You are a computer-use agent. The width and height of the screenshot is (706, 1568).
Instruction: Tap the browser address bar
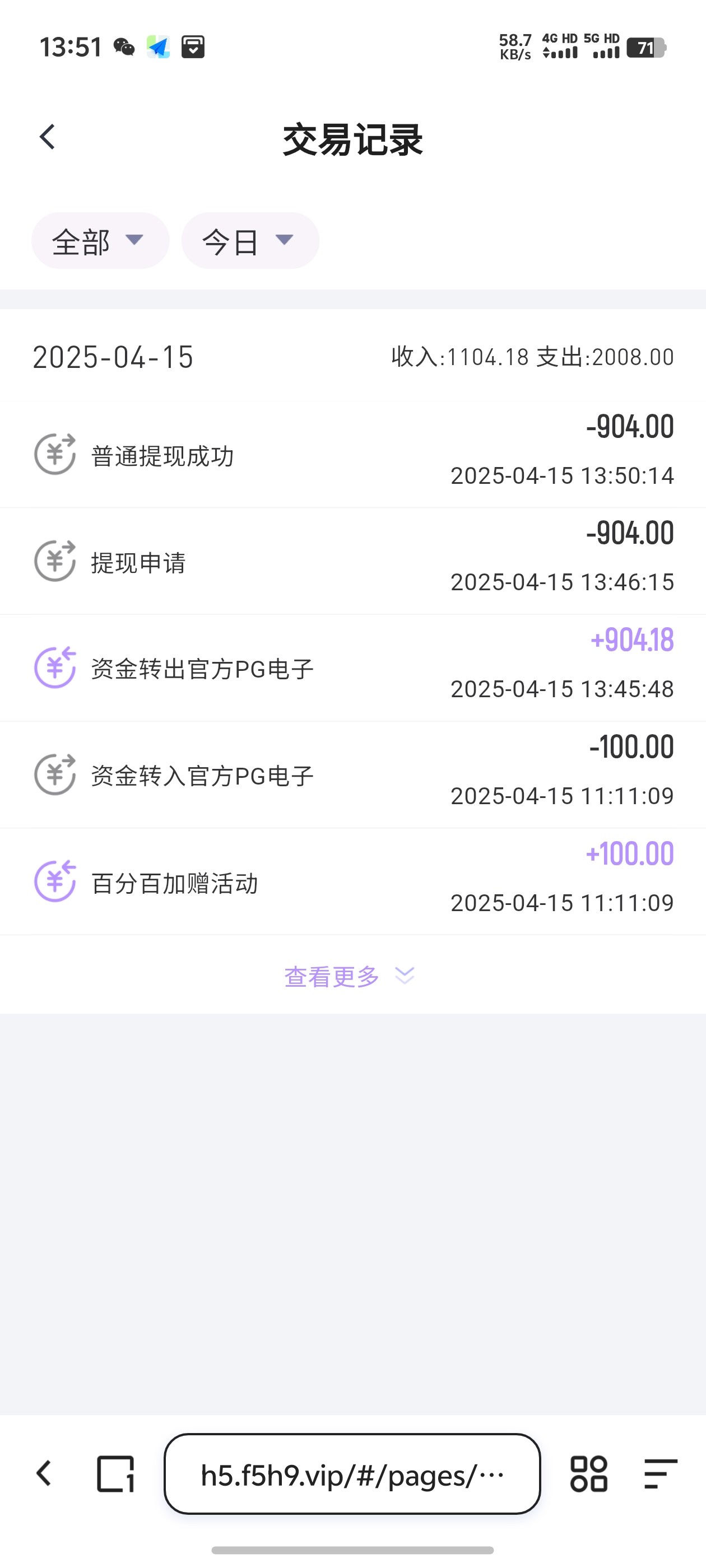coord(352,1474)
